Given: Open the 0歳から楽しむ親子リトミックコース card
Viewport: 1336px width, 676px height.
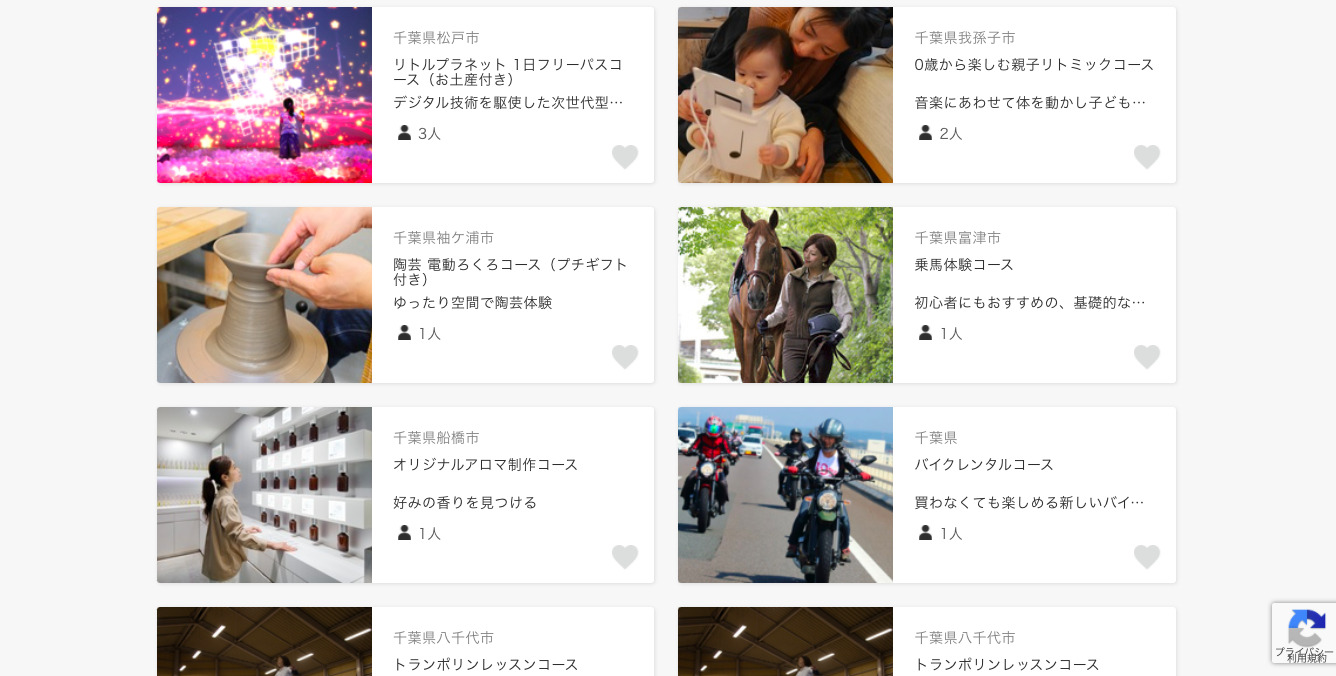Looking at the screenshot, I should [1034, 65].
